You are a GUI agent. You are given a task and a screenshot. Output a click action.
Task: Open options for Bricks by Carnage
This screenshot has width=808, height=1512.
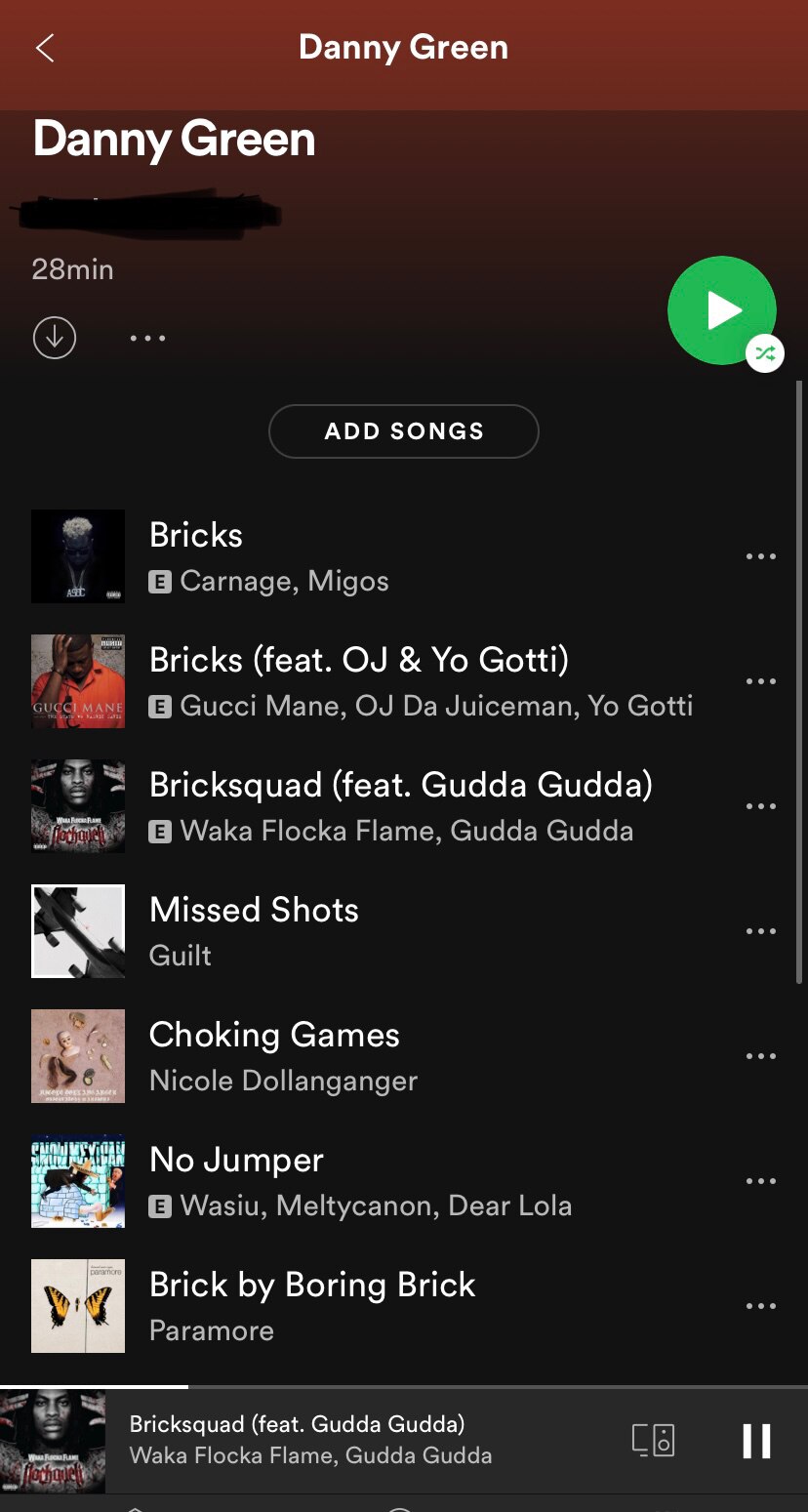(x=760, y=556)
